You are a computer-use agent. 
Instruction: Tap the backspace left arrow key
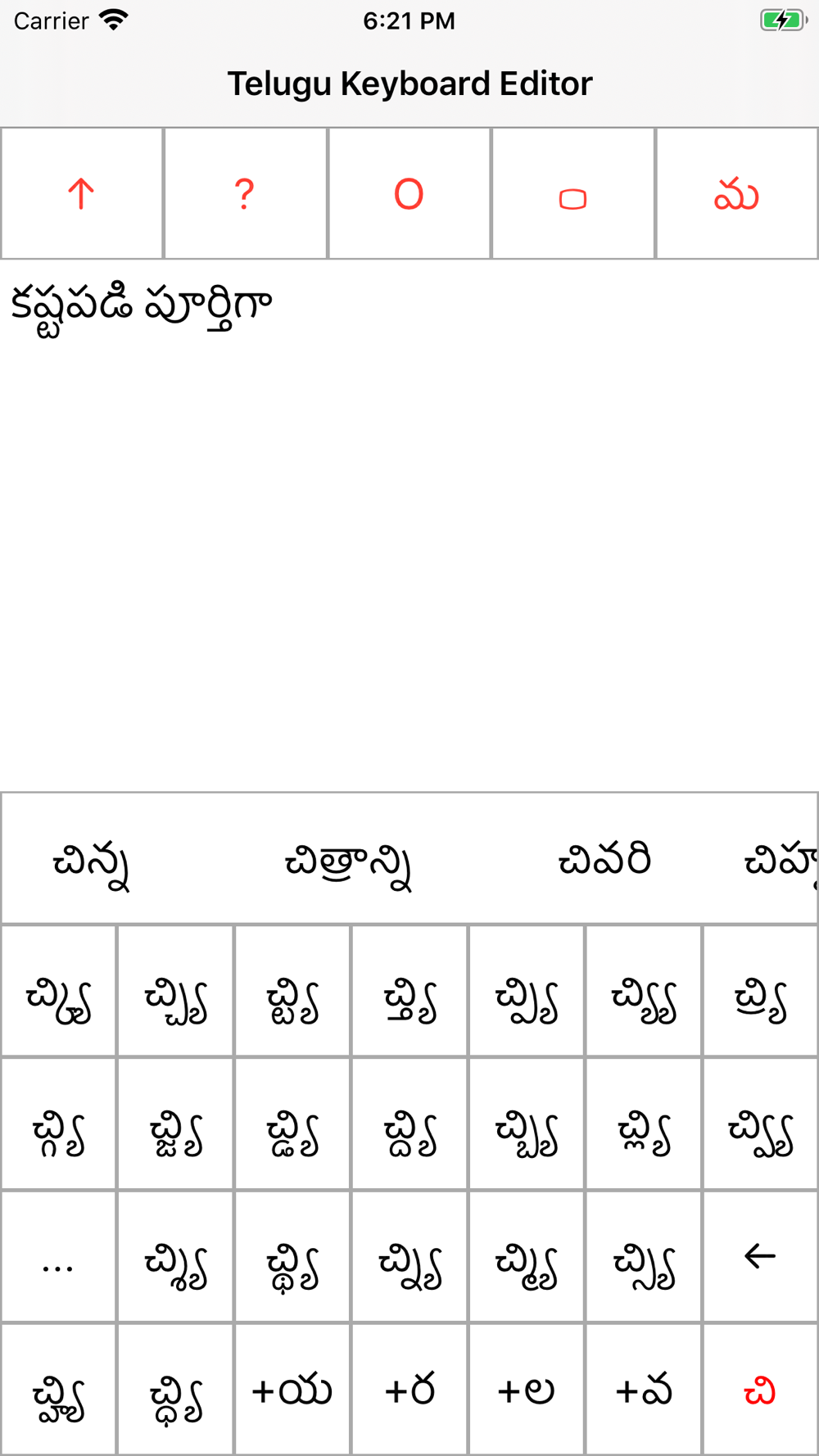[760, 1256]
